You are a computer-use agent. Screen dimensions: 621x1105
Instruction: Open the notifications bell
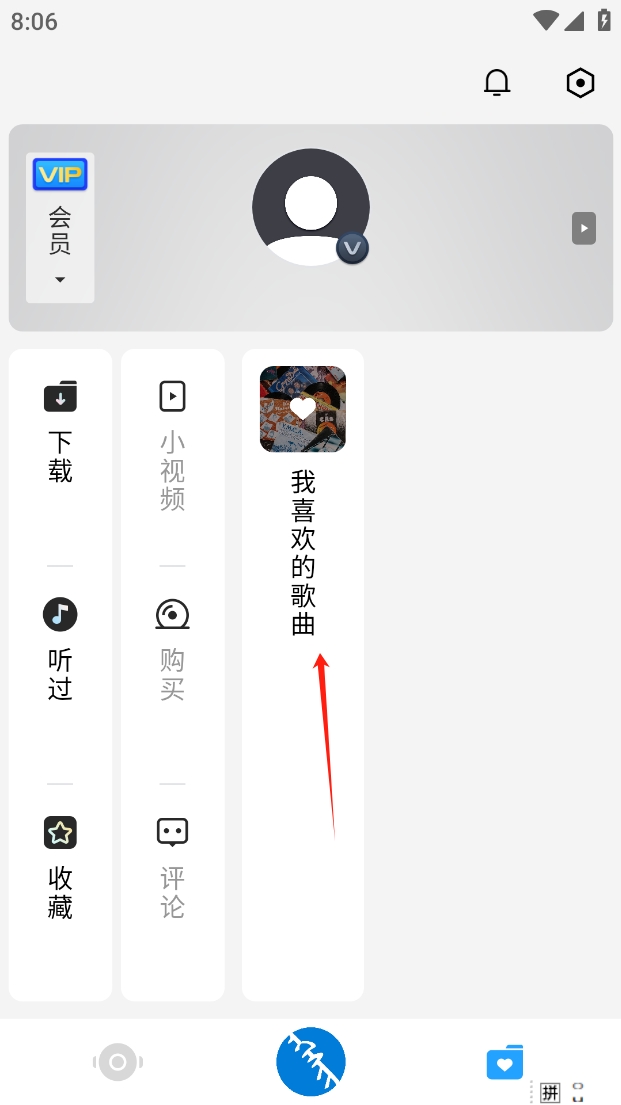497,83
